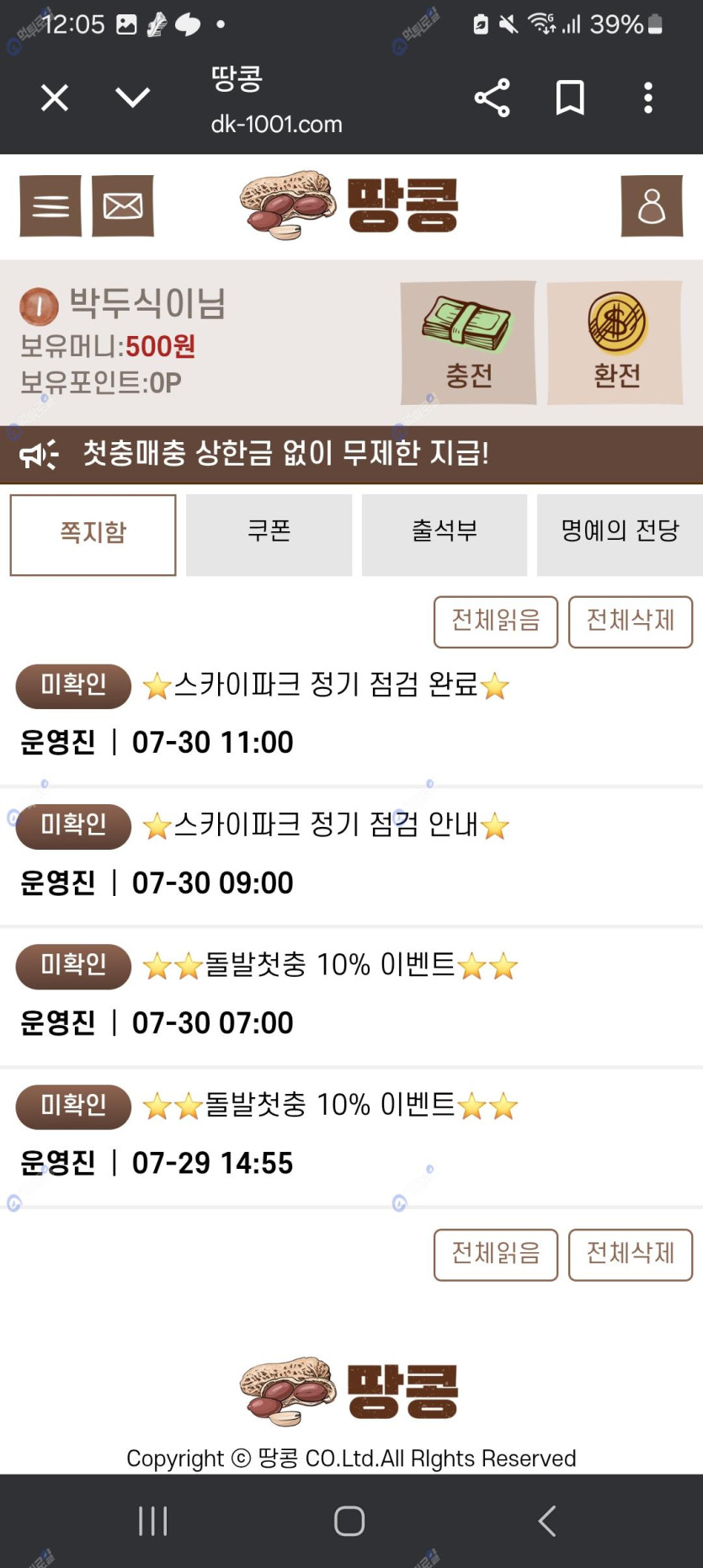Tap the 환전 withdraw button

[615, 343]
